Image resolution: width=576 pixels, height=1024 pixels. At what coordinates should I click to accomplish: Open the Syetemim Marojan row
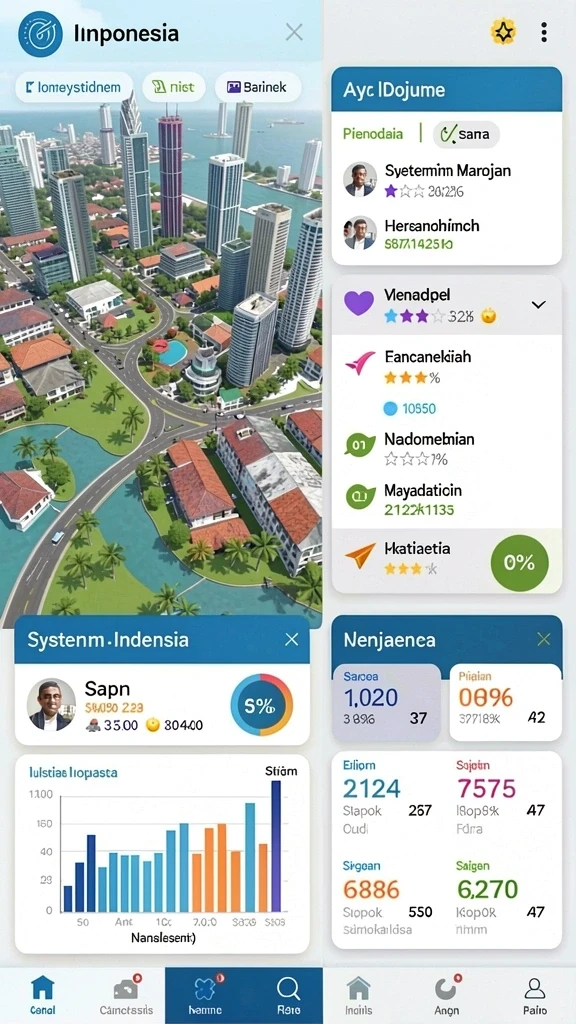point(447,180)
